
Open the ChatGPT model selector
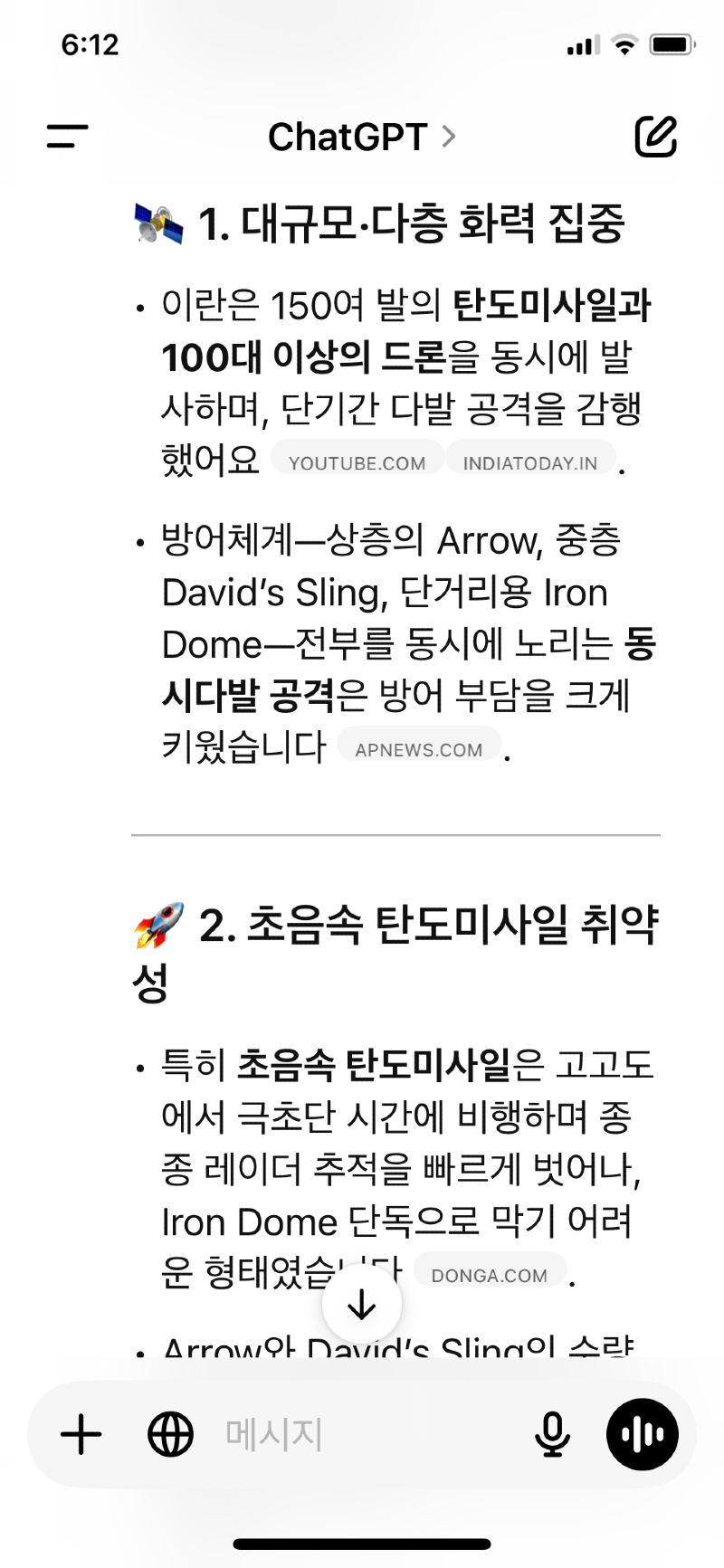click(x=362, y=137)
